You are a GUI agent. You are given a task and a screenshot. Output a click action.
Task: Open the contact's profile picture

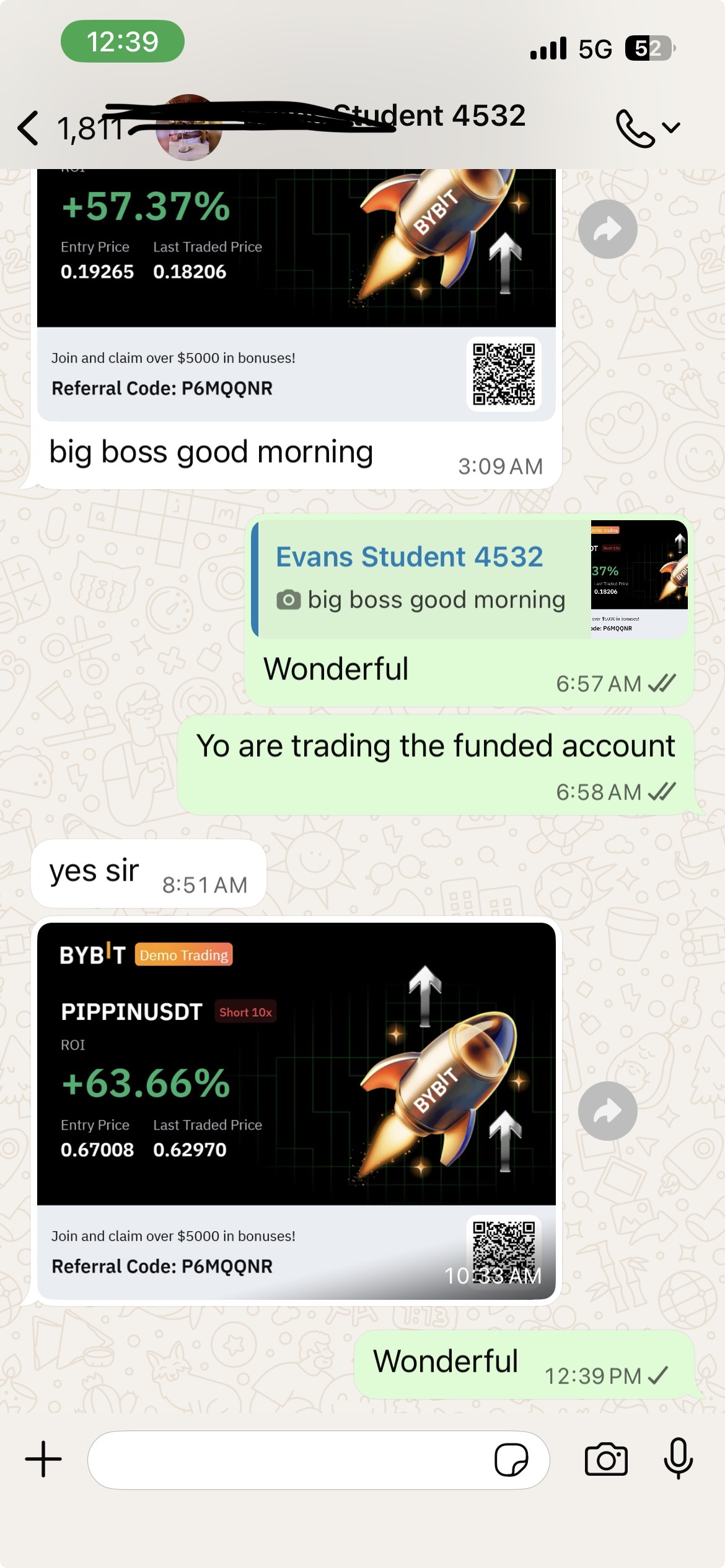tap(189, 128)
